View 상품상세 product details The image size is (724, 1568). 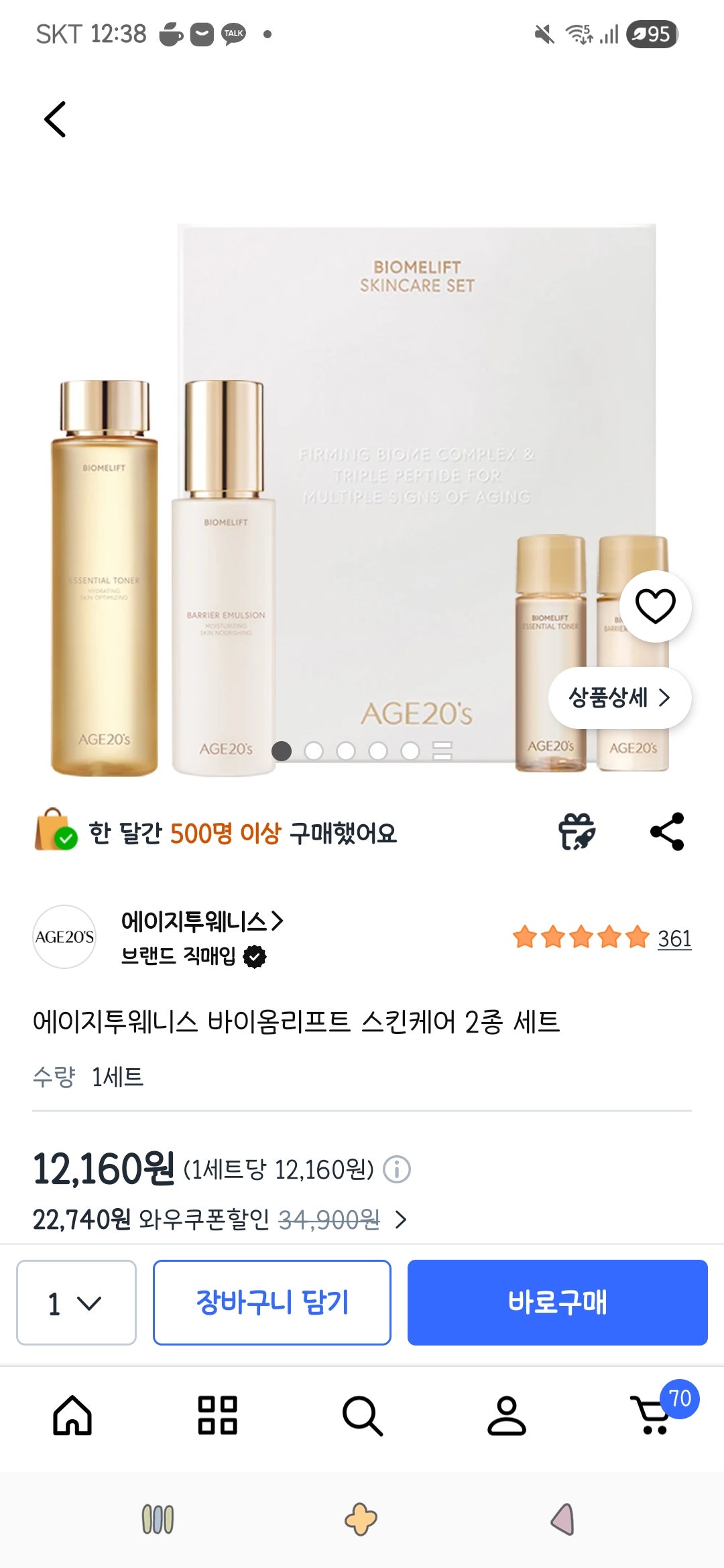tap(620, 698)
